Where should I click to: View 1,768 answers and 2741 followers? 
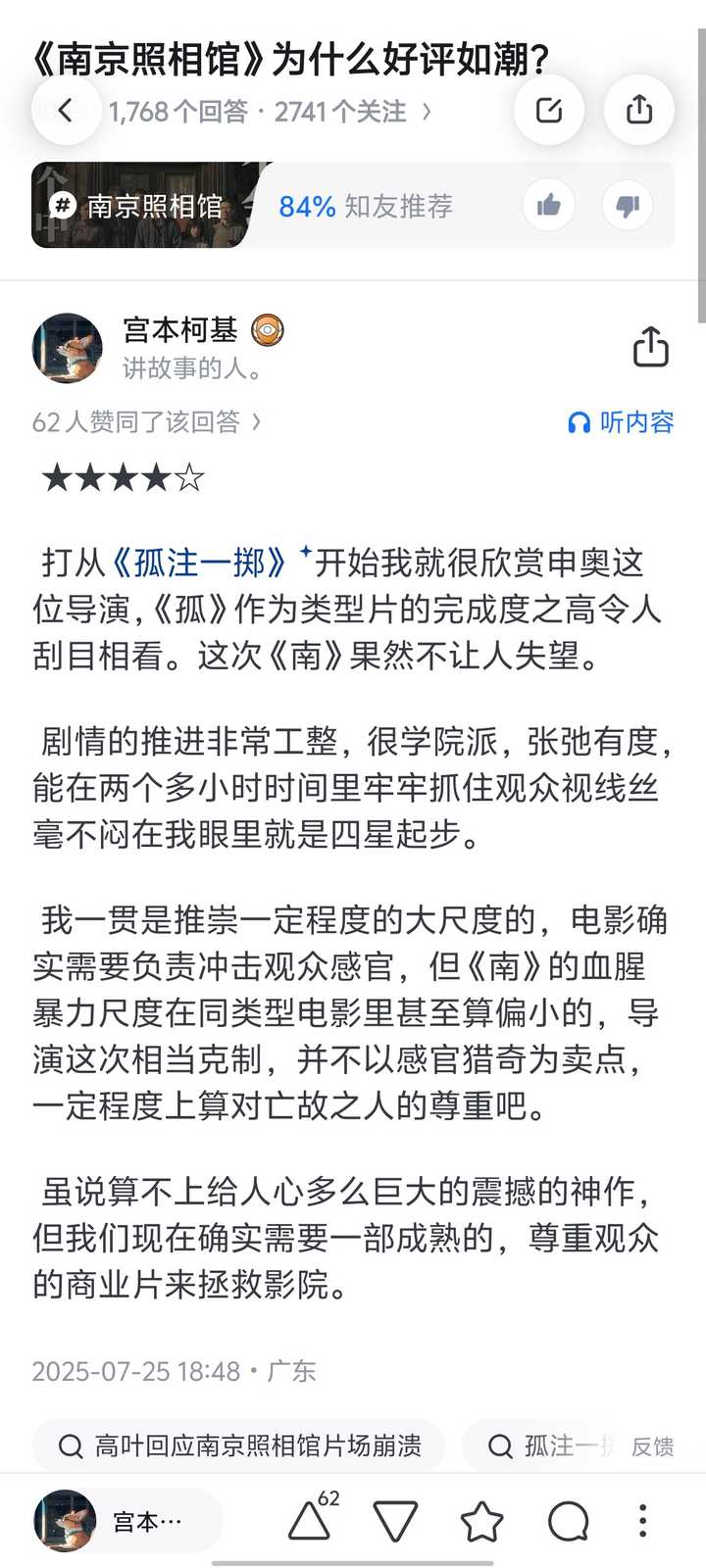coord(270,112)
